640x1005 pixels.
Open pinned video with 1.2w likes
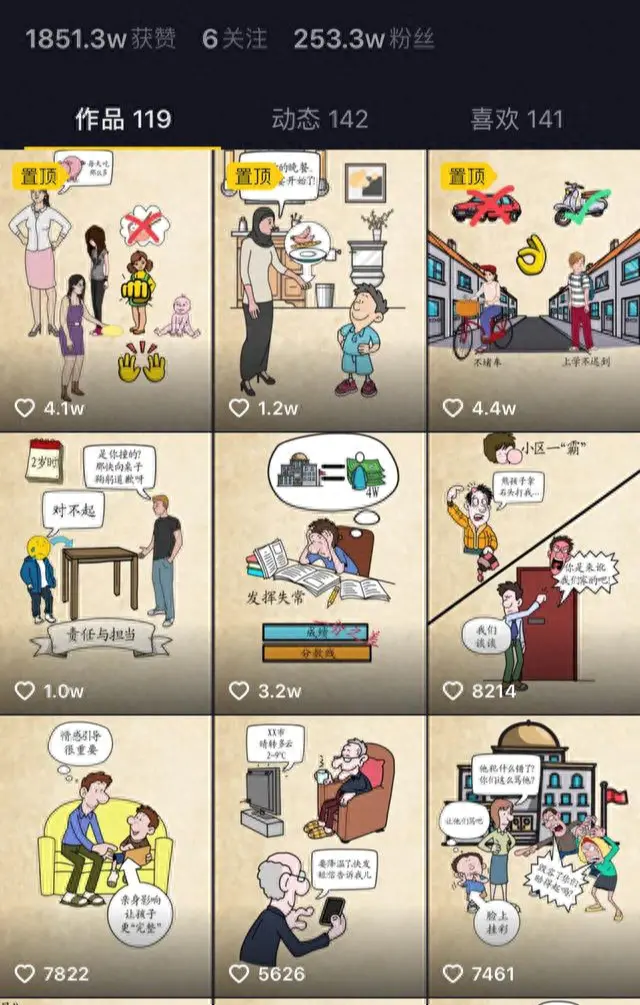[x=320, y=290]
